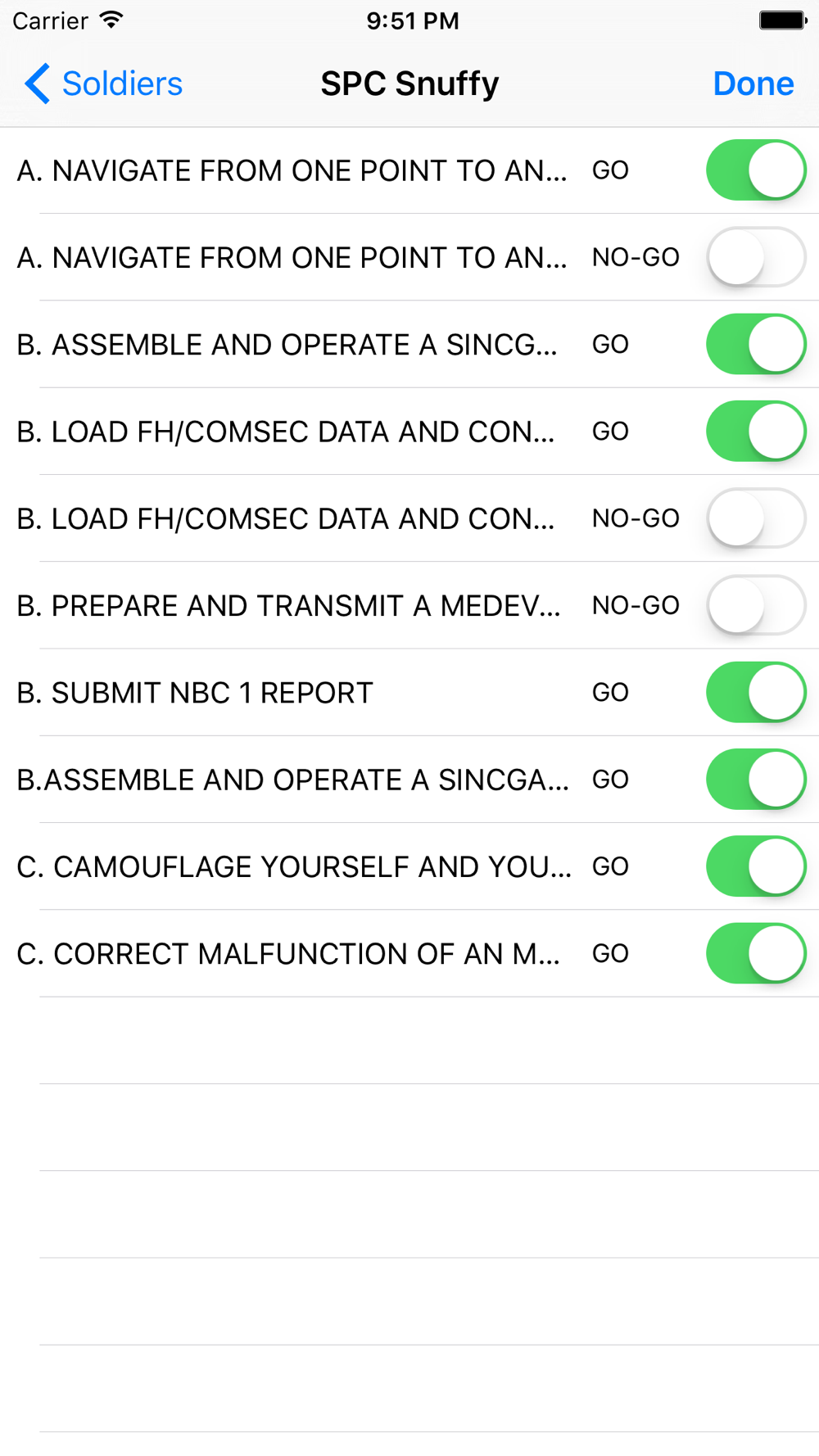Toggle off SUBMIT NBC 1 REPORT
Viewport: 819px width, 1456px height.
[756, 693]
